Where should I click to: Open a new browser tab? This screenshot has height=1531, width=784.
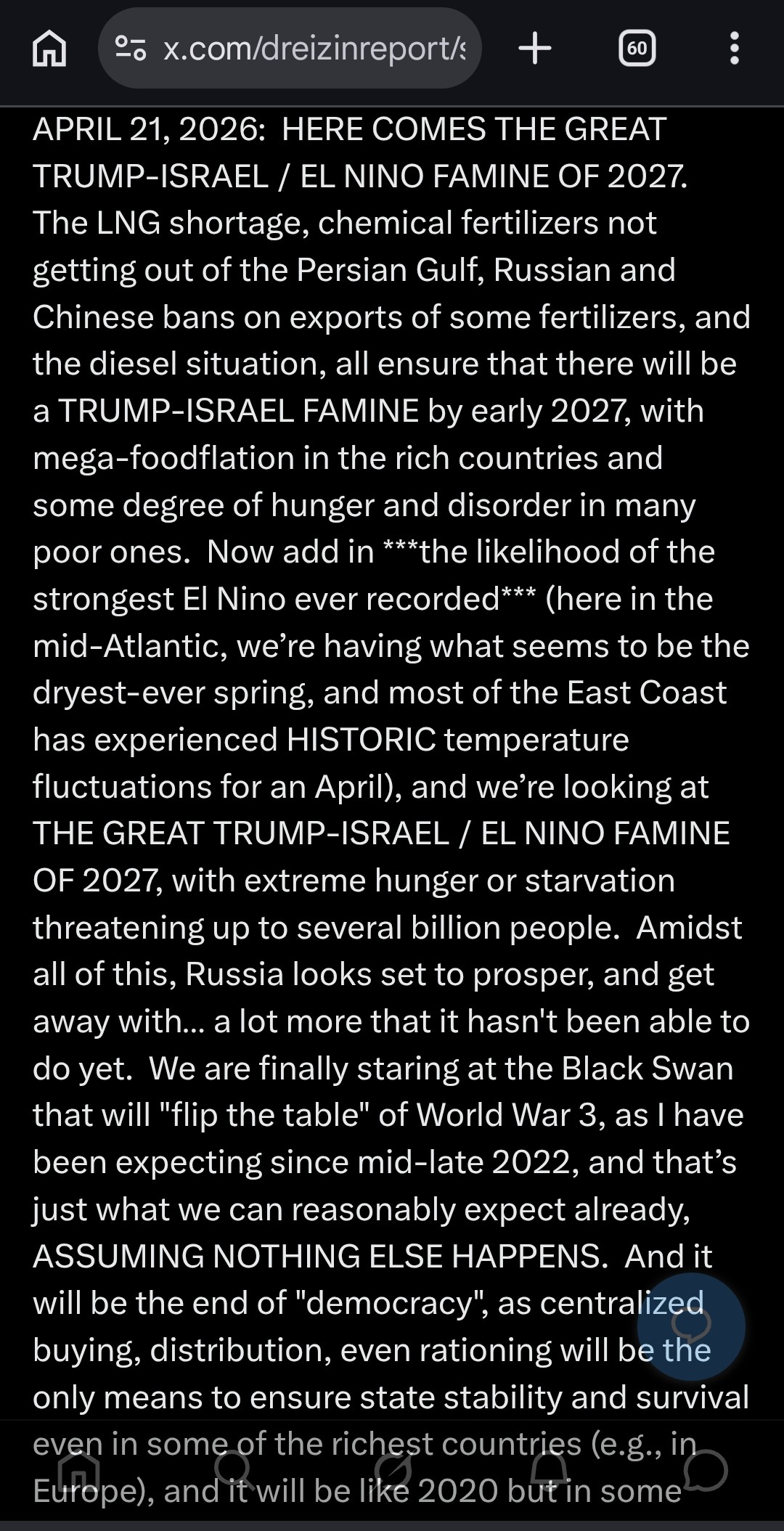[x=536, y=49]
